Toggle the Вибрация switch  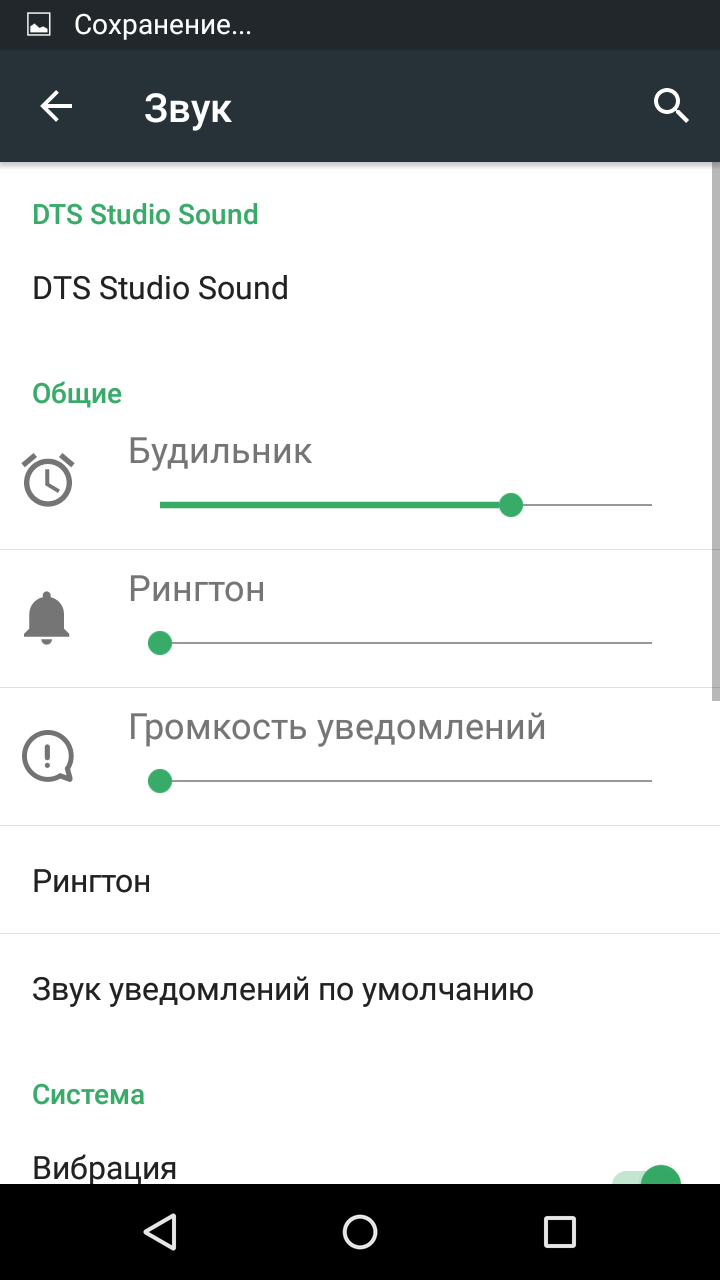(x=650, y=1174)
